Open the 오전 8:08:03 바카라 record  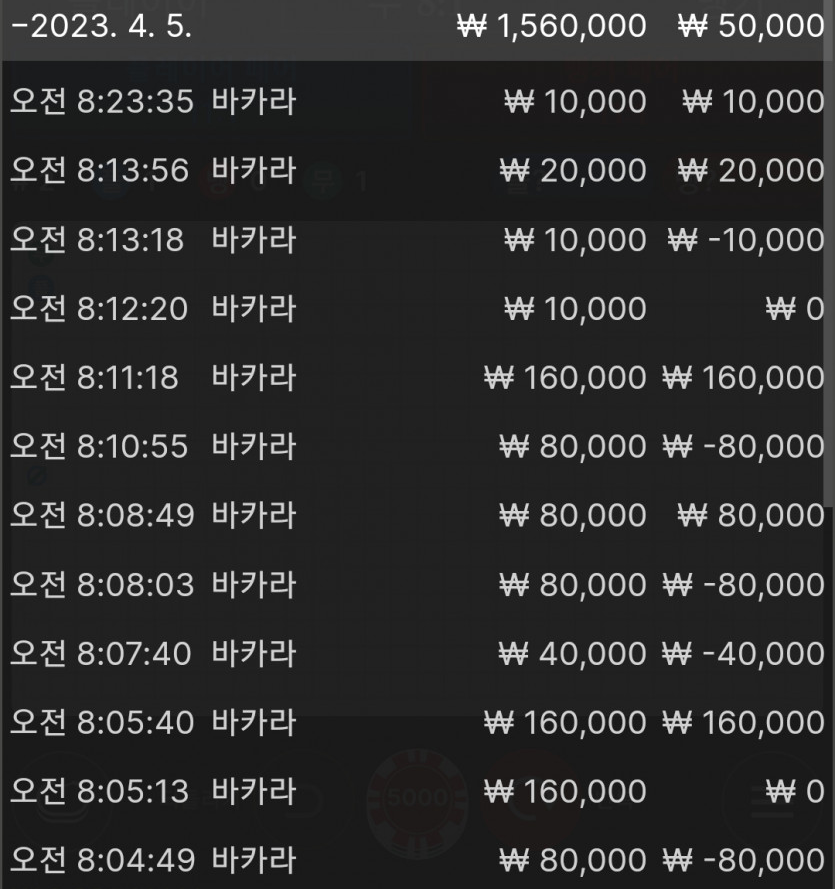point(417,584)
